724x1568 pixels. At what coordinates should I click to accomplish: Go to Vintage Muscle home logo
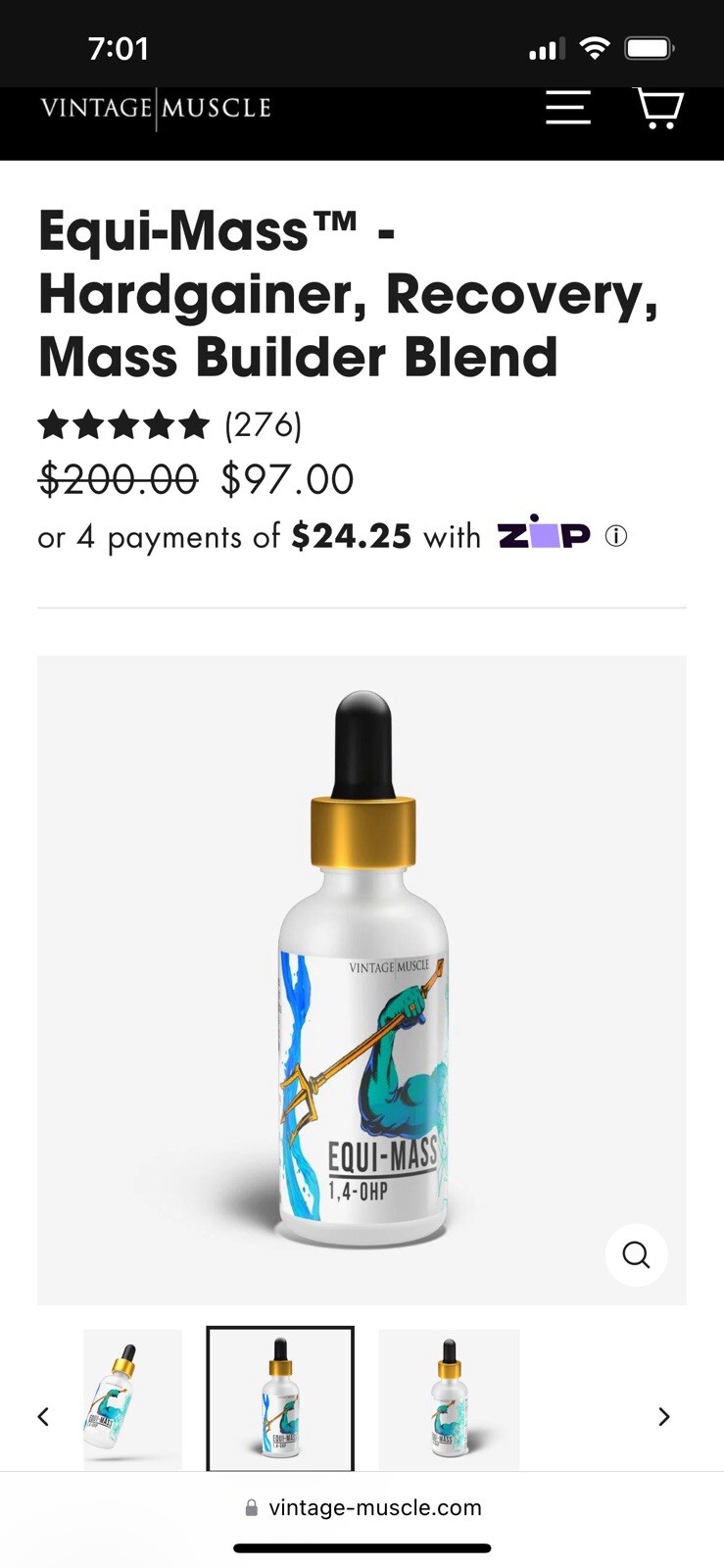156,107
